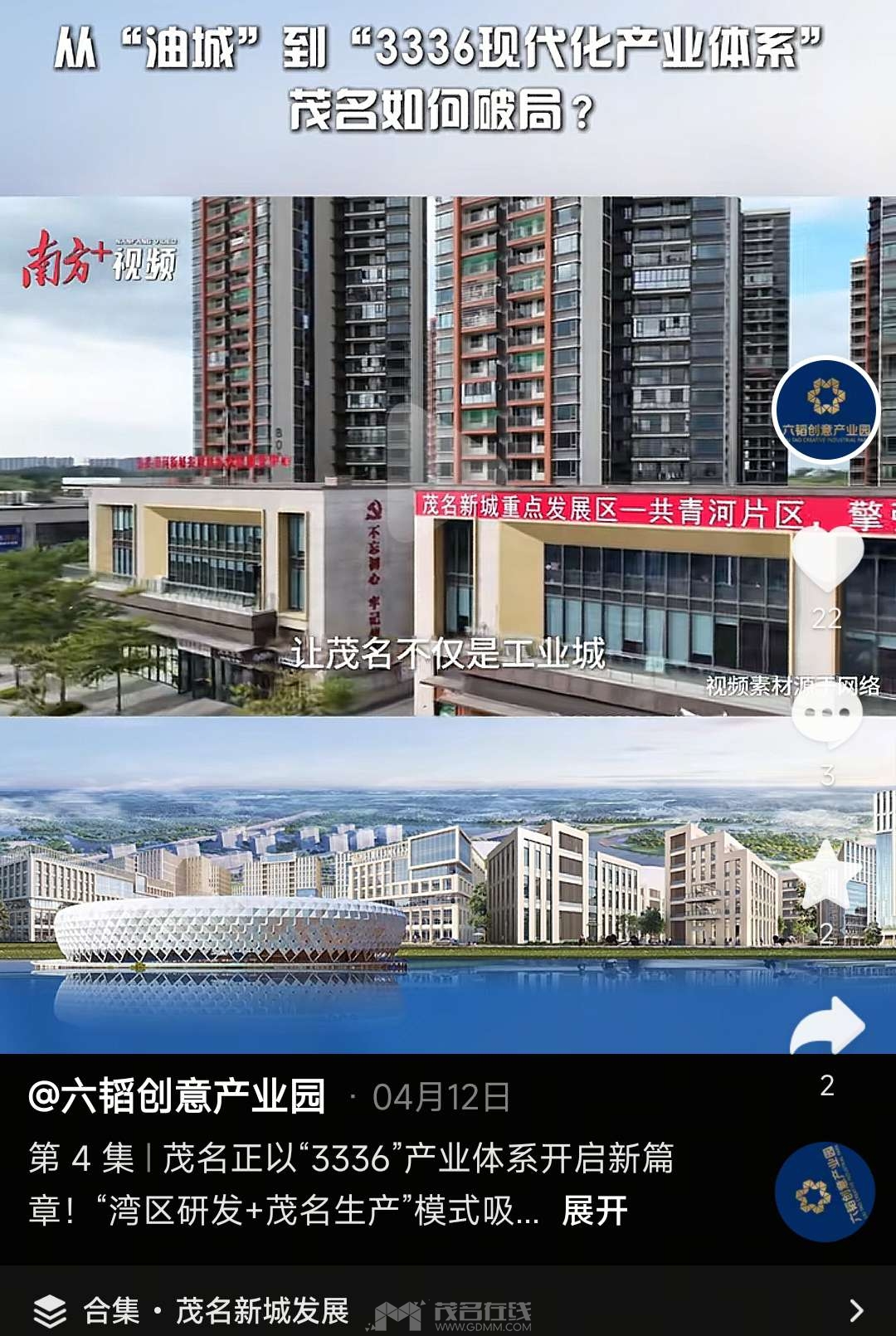Open the 六韬创意产业园 profile avatar
896x1336 pixels.
click(825, 410)
